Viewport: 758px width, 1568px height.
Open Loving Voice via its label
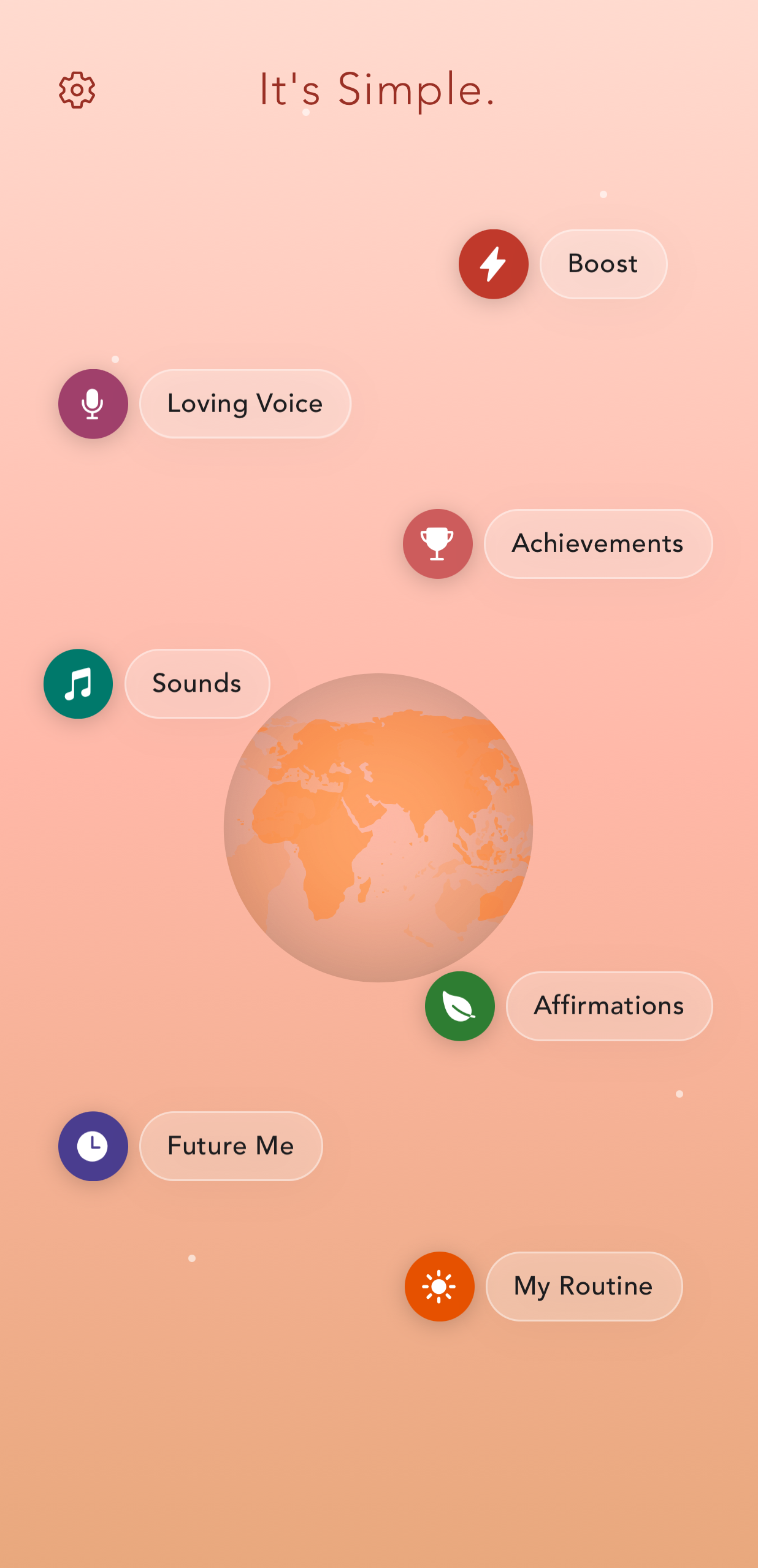point(244,403)
